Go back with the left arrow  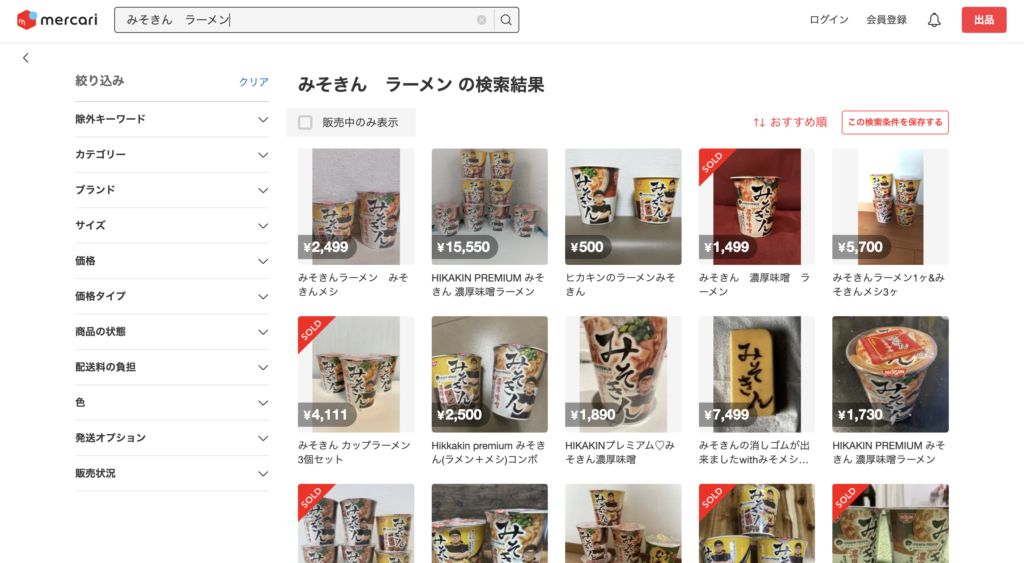click(26, 58)
